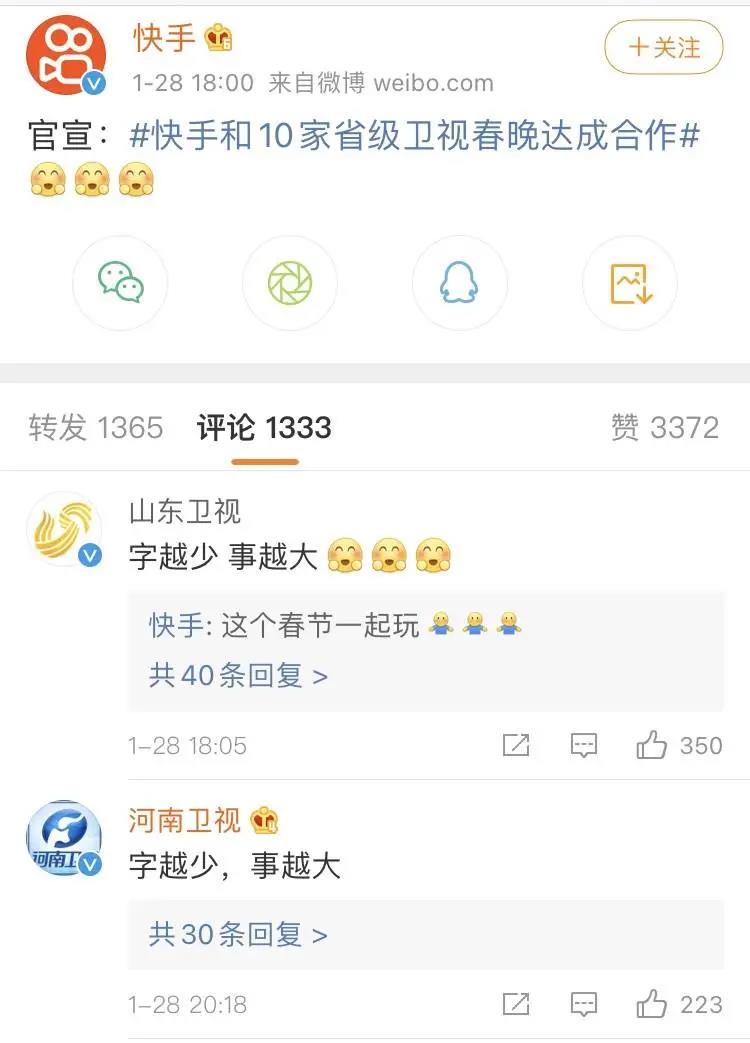Tap the +关注 follow button

[x=663, y=47]
